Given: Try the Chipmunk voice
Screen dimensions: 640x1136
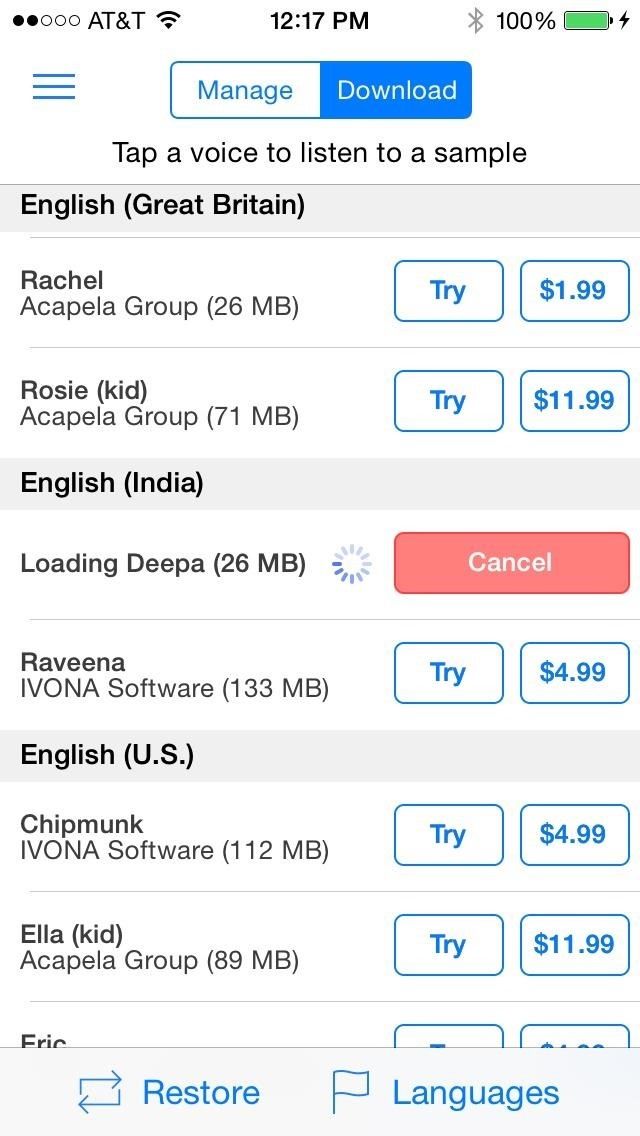Looking at the screenshot, I should click(x=448, y=835).
